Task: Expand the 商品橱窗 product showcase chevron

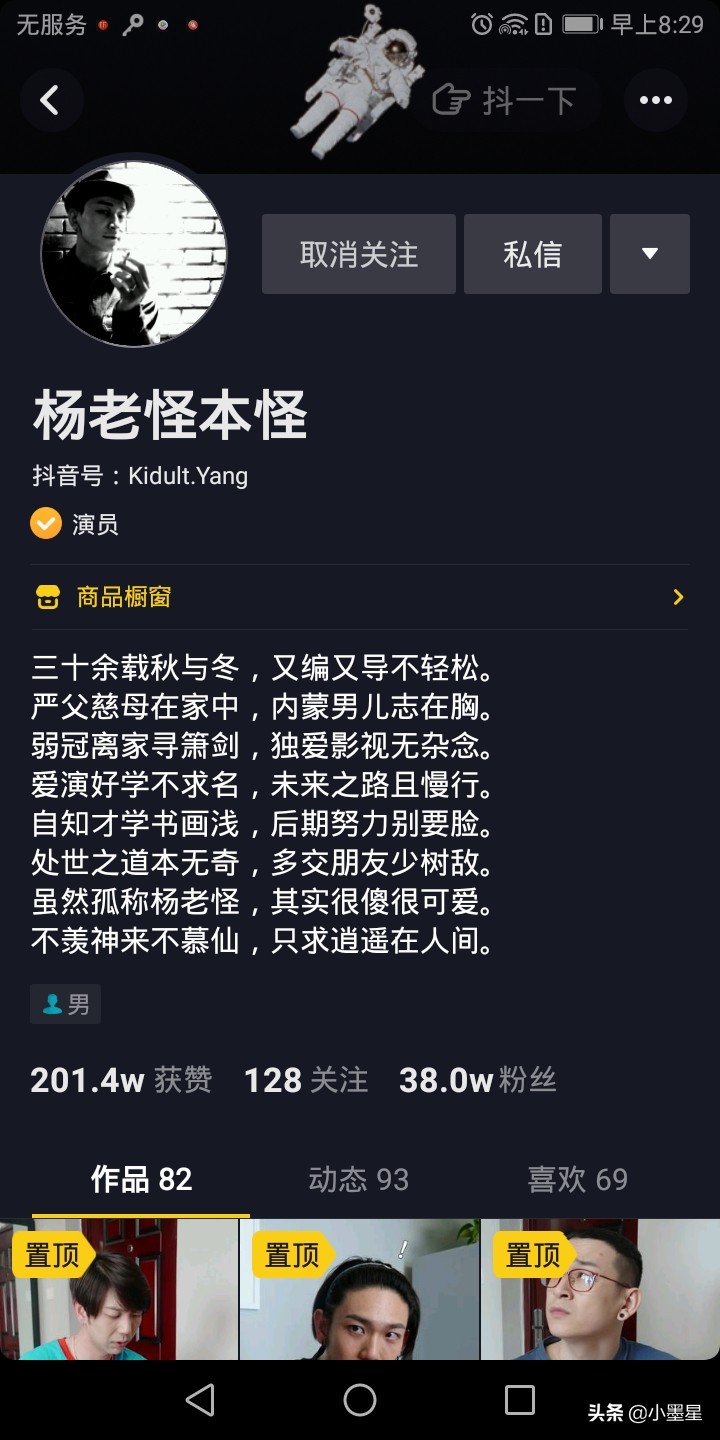Action: pos(678,597)
